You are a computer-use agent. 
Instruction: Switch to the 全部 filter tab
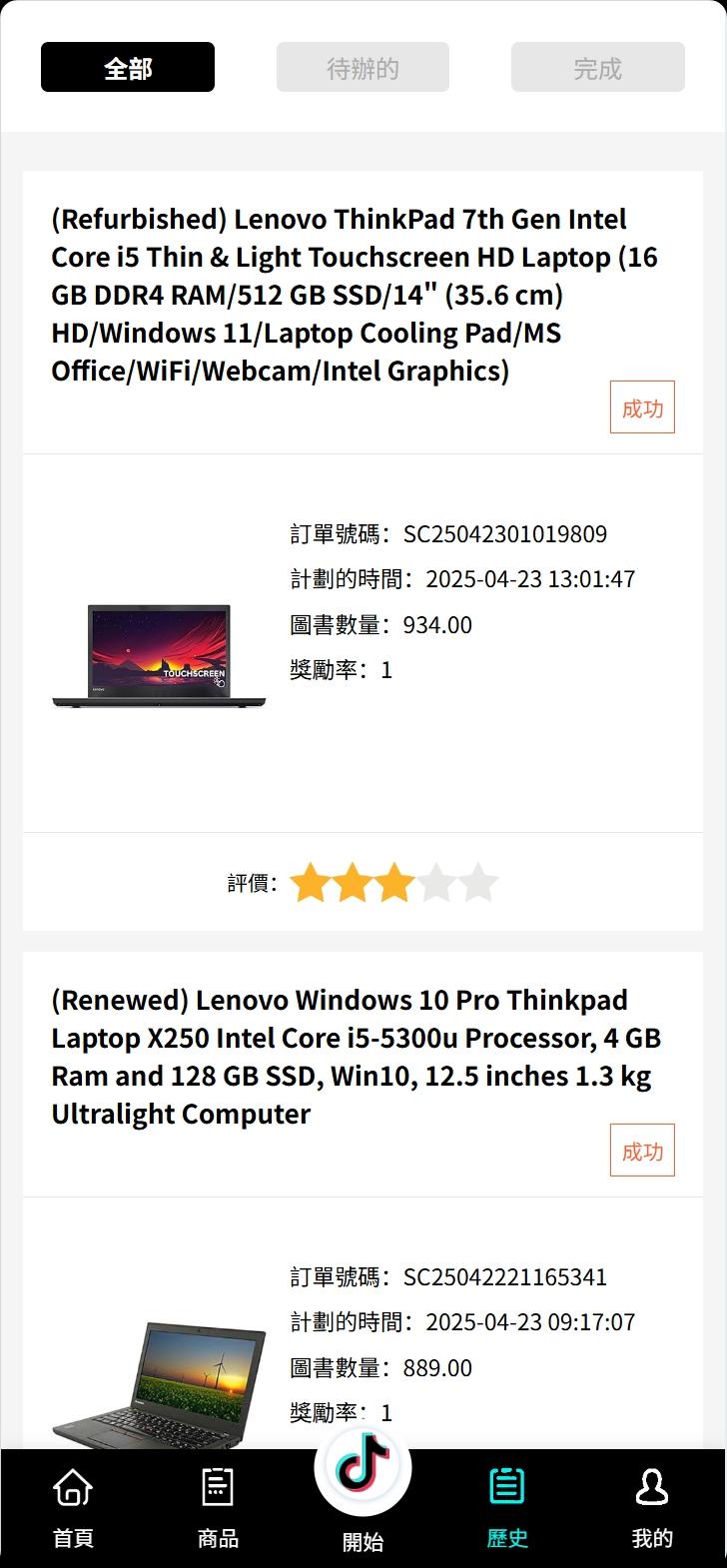[x=128, y=67]
